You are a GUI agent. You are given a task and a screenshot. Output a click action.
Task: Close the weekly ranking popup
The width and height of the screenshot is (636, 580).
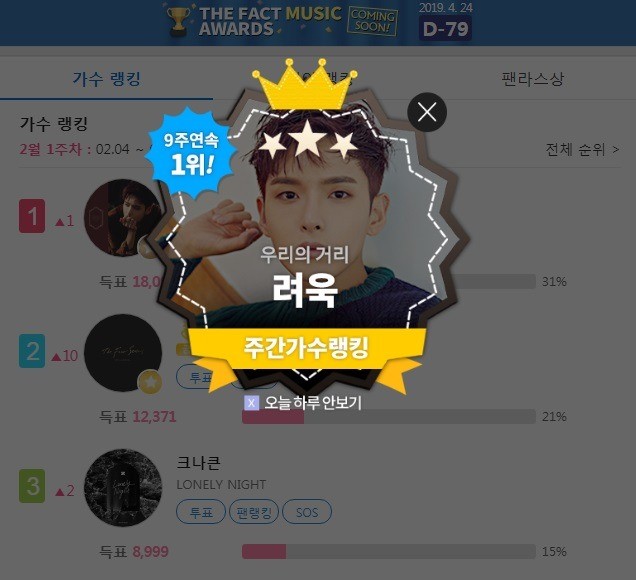point(427,112)
